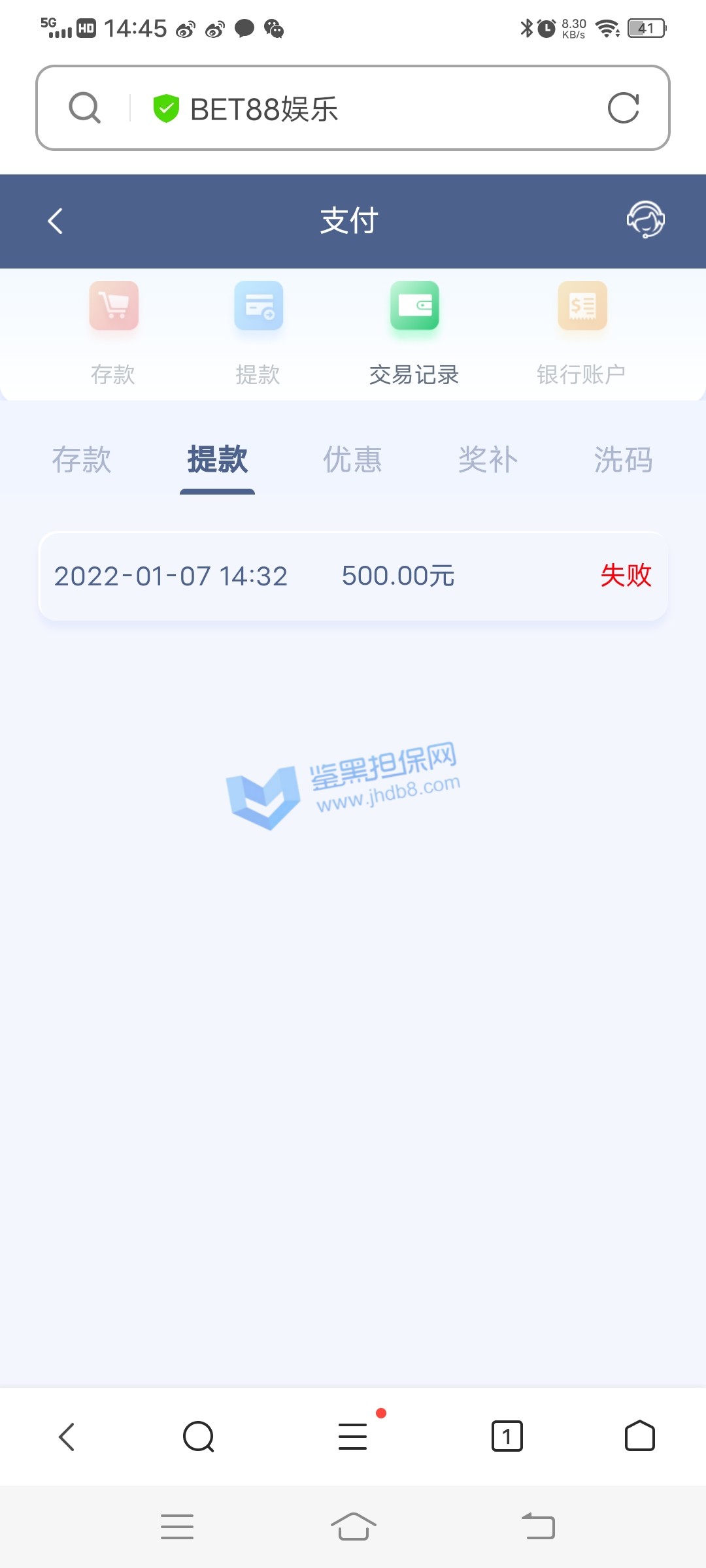Tap the browser search icon in address bar
The width and height of the screenshot is (706, 1568).
pos(85,108)
